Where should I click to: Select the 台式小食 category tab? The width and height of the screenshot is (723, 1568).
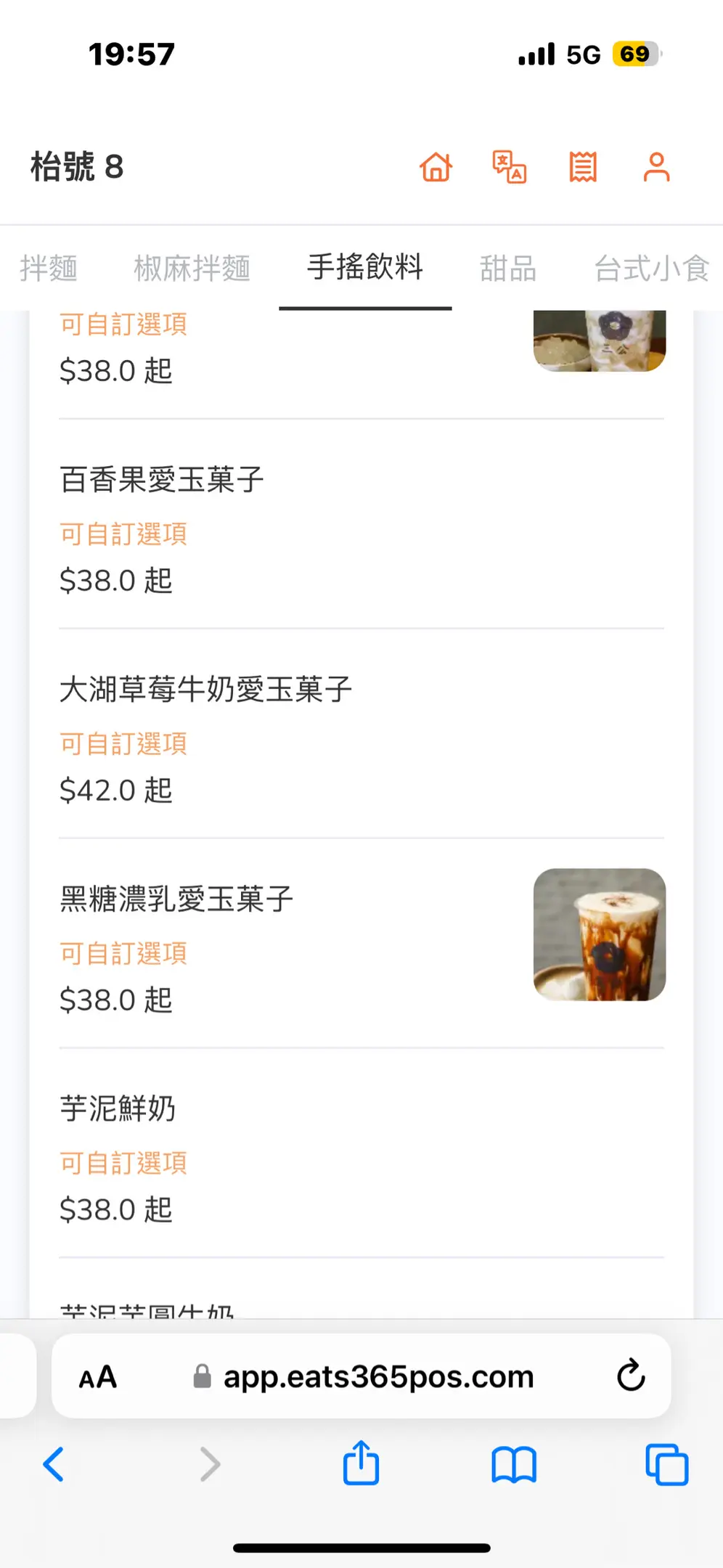click(650, 268)
